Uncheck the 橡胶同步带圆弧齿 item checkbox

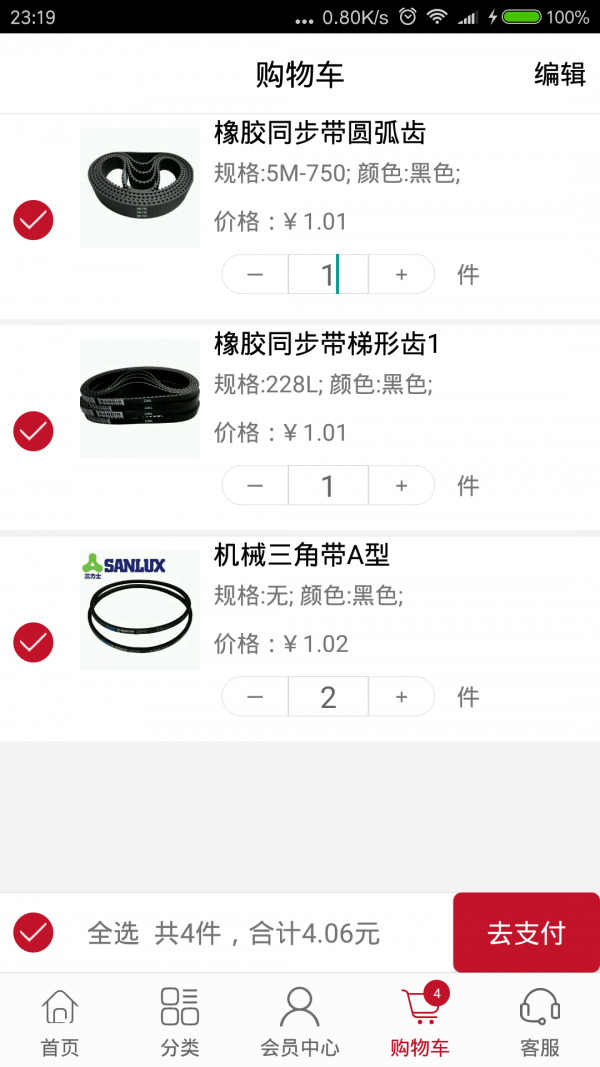click(x=33, y=220)
